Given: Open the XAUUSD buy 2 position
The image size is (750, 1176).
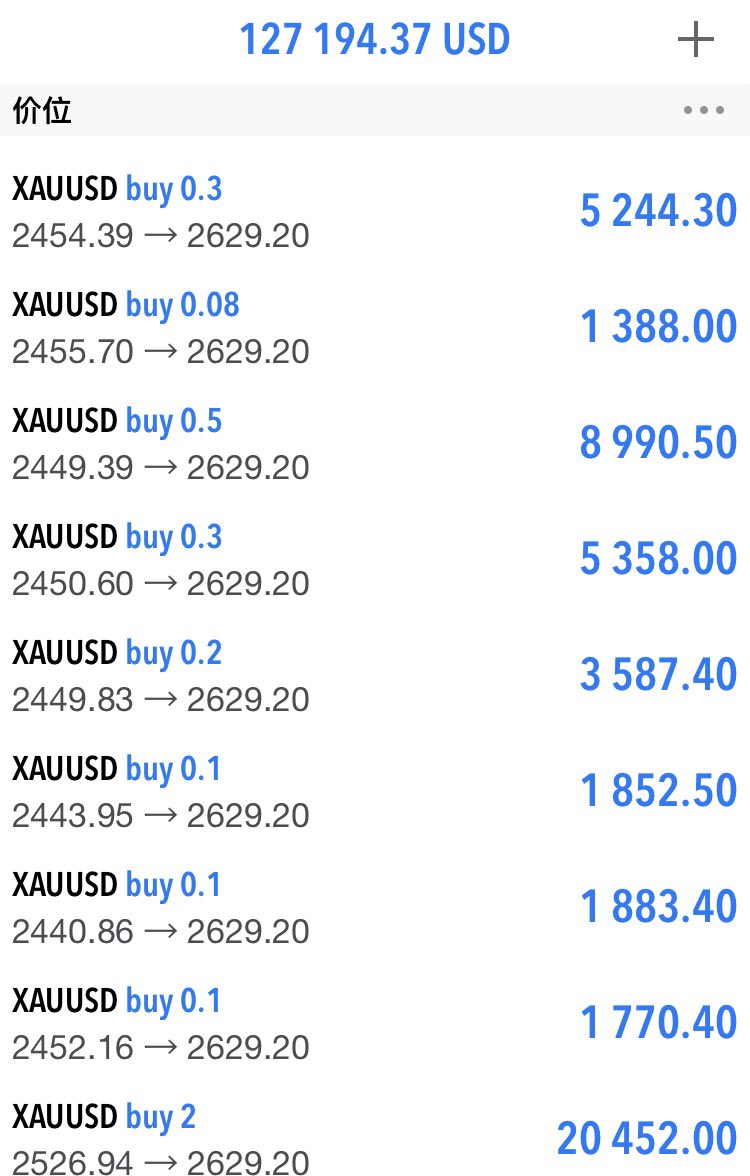Looking at the screenshot, I should coord(375,1138).
